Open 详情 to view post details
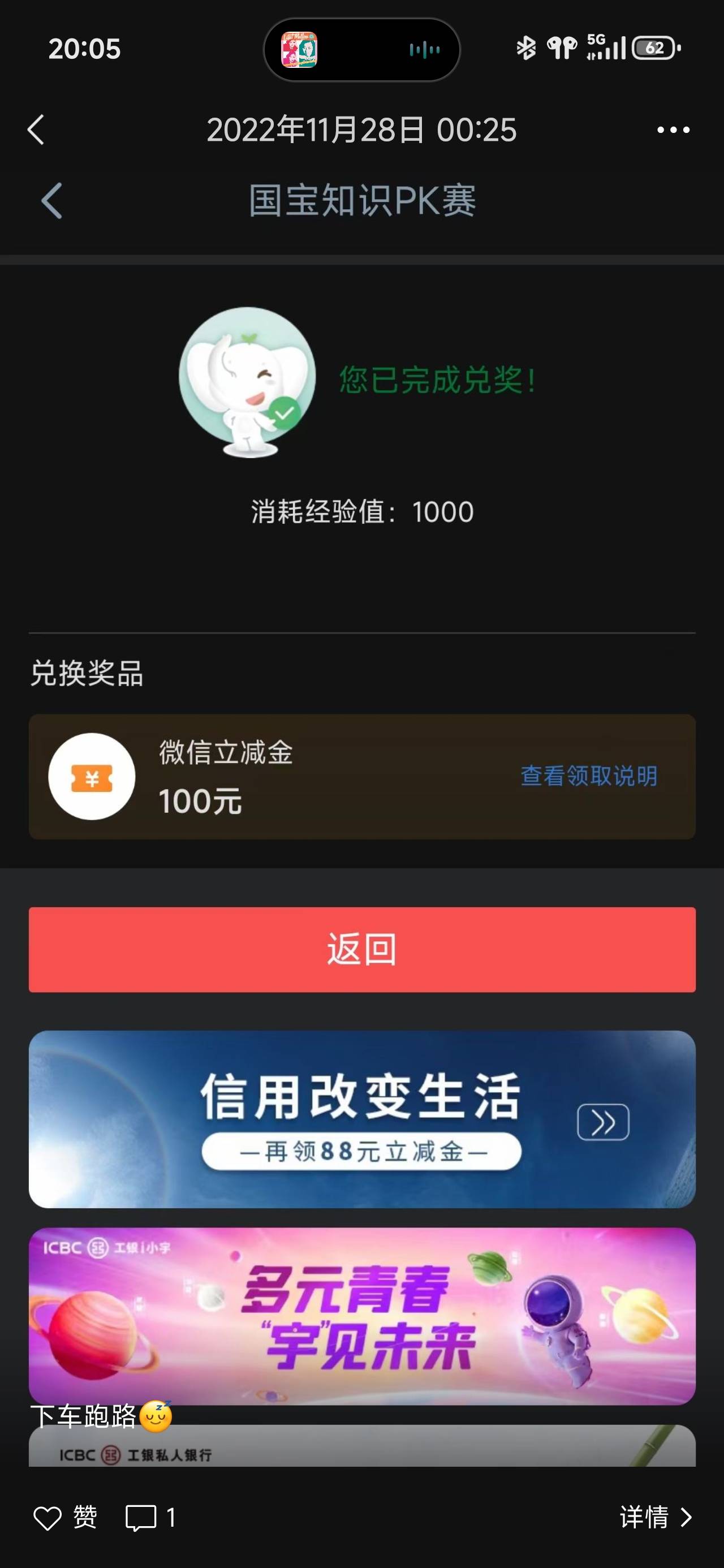Screen dimensions: 724x1568 [x=656, y=1517]
